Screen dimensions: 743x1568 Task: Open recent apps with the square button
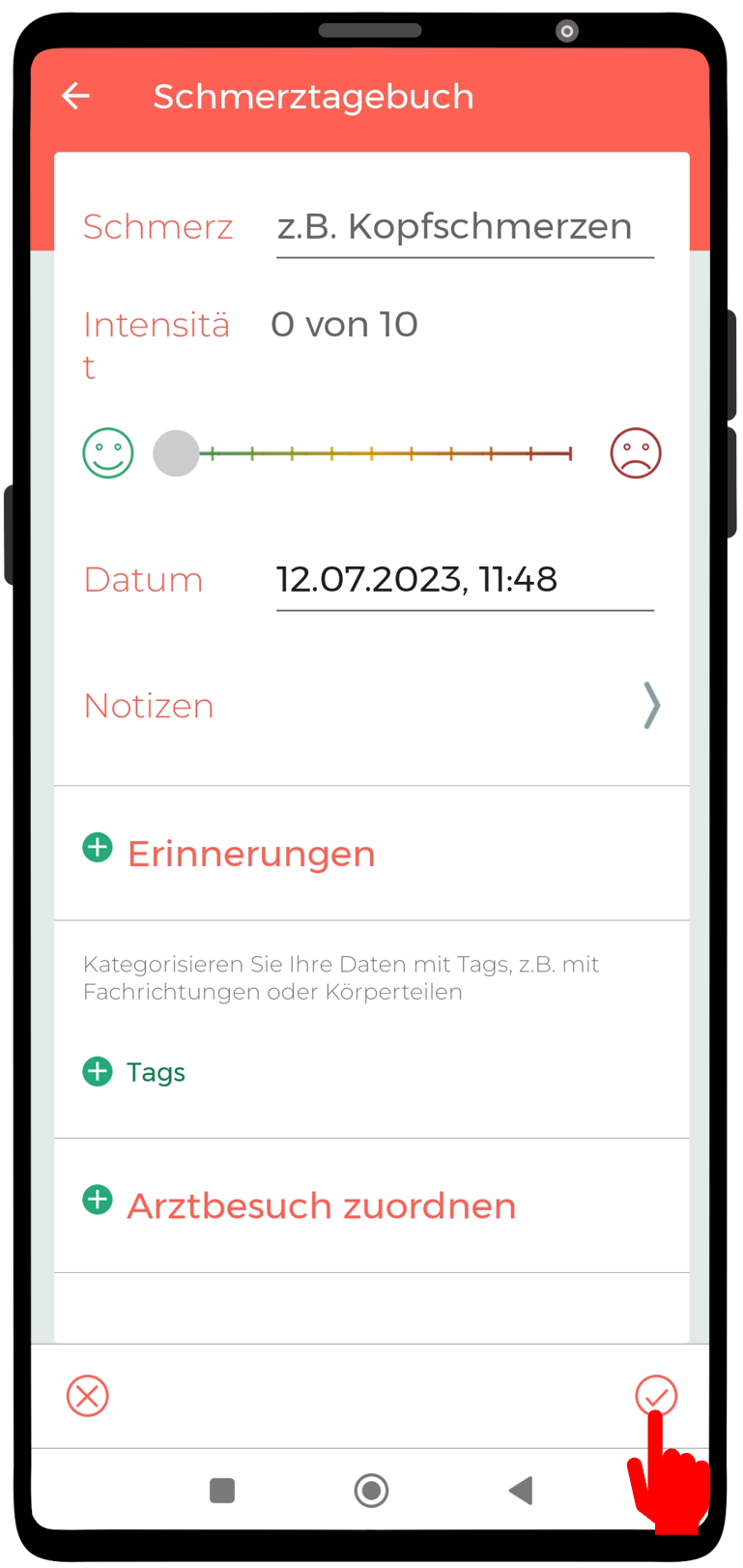click(x=222, y=1491)
